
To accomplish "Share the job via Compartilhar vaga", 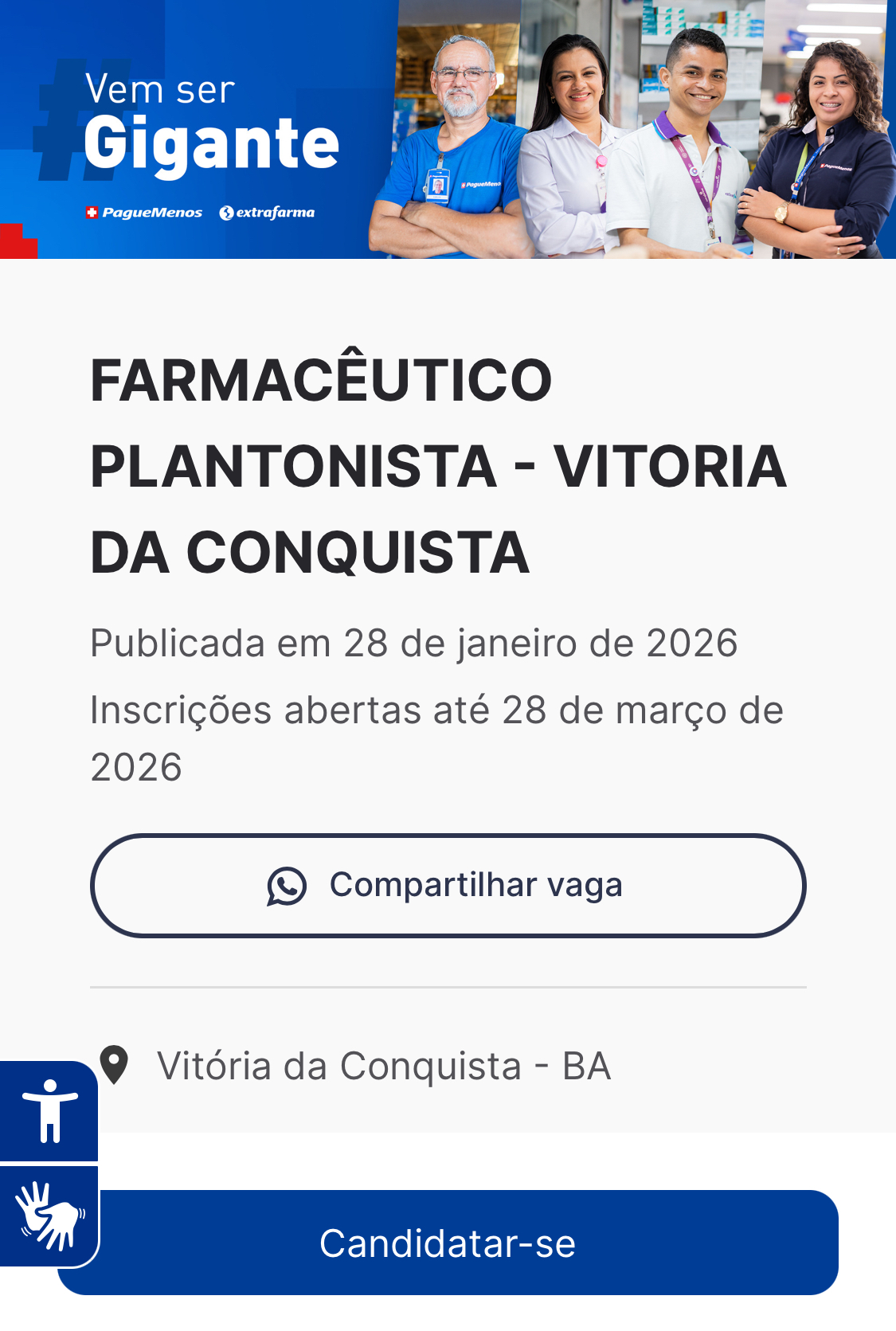I will click(x=448, y=885).
